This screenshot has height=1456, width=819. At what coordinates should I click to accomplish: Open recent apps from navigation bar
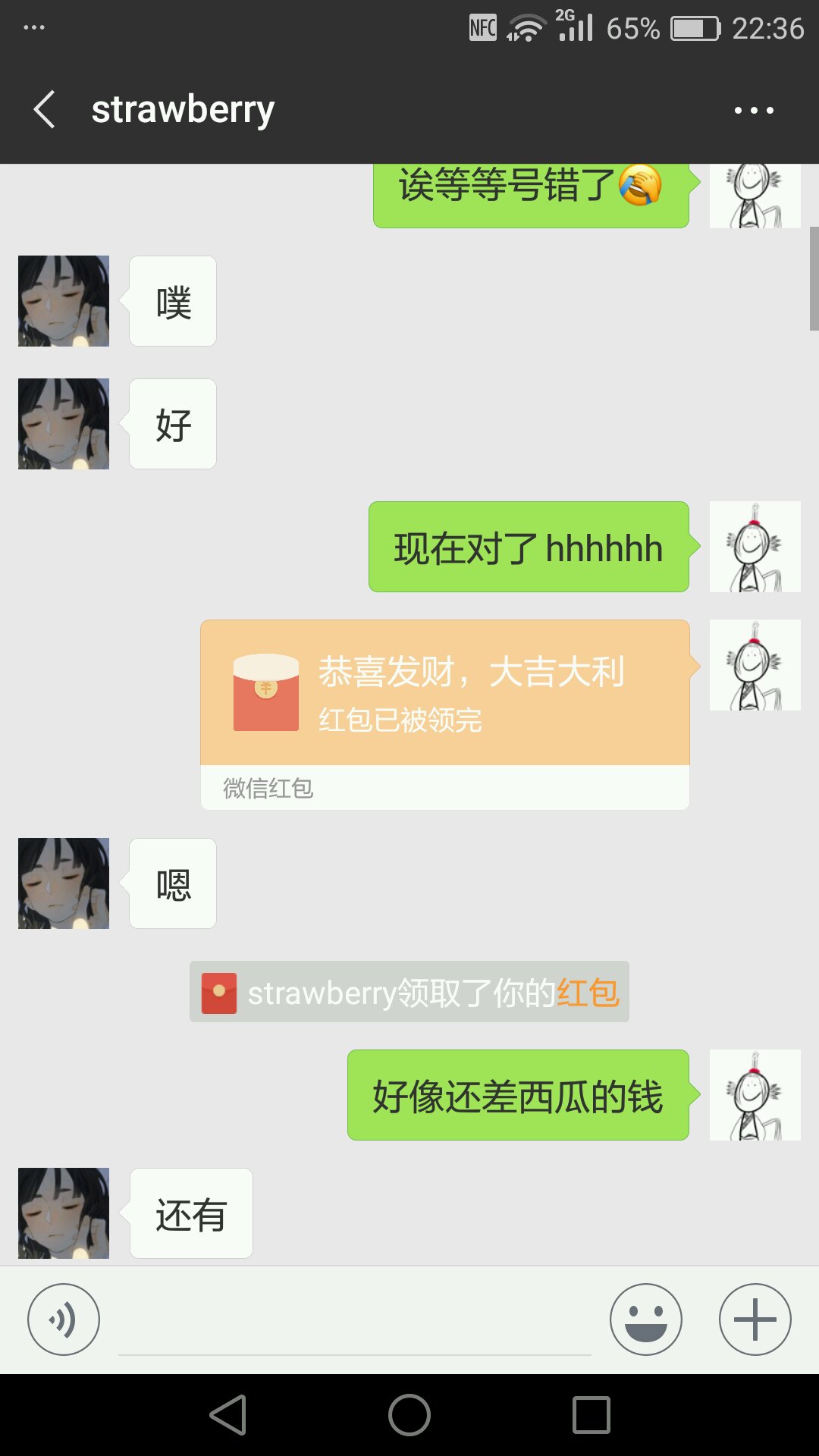click(591, 1415)
